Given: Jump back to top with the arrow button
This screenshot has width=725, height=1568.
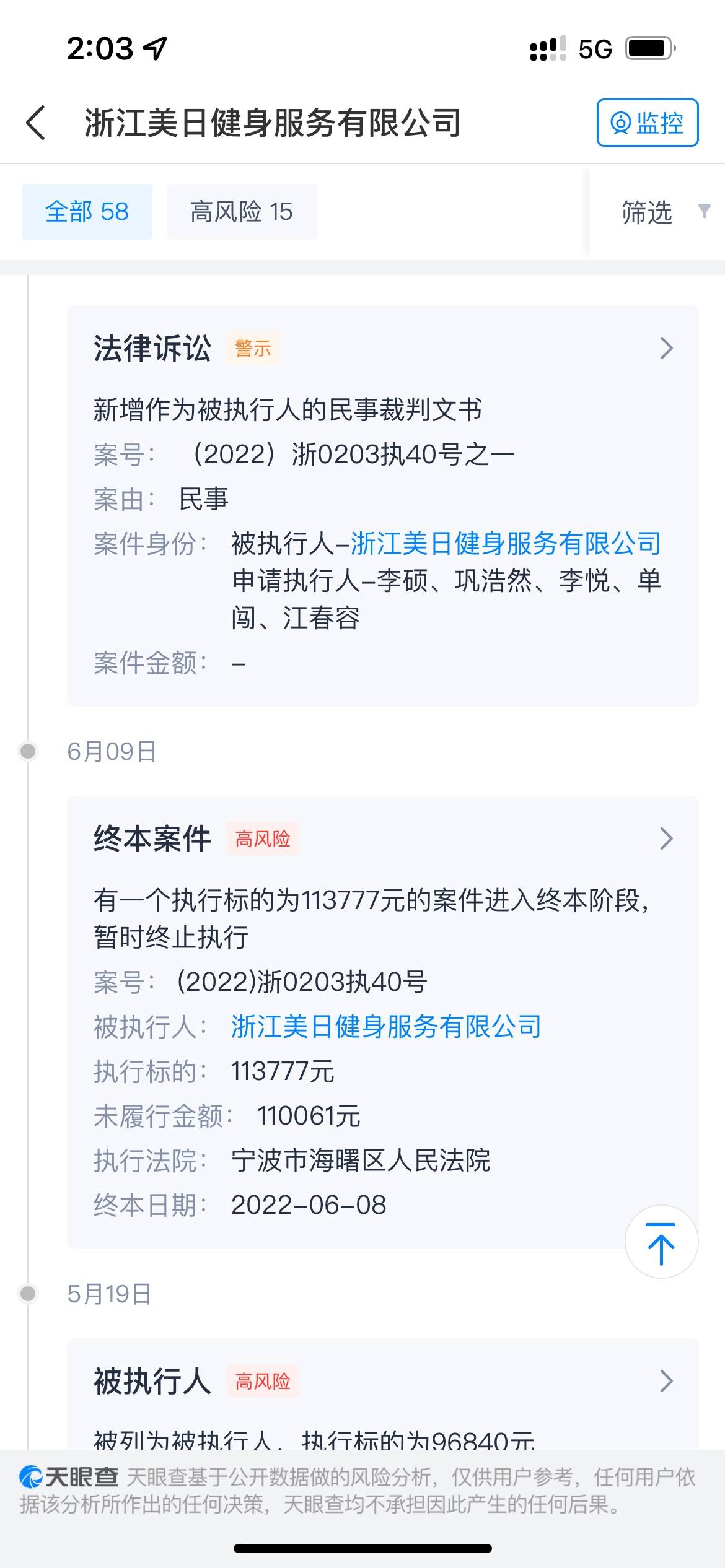Looking at the screenshot, I should pos(661,1242).
